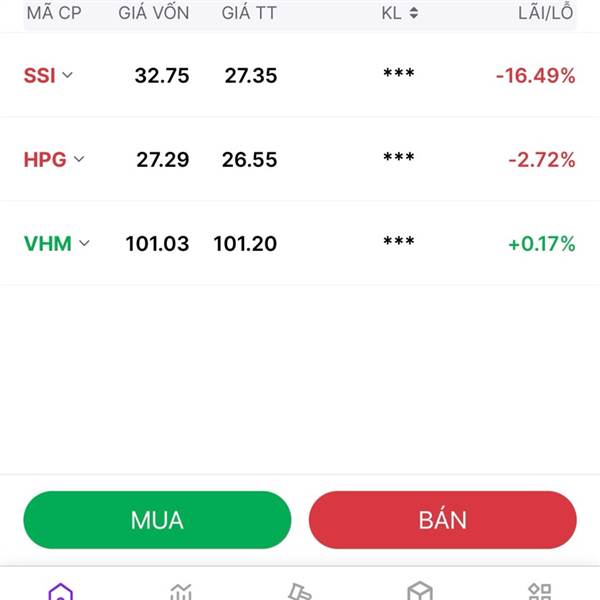Open the grid menu tab
The image size is (600, 600).
point(540,591)
